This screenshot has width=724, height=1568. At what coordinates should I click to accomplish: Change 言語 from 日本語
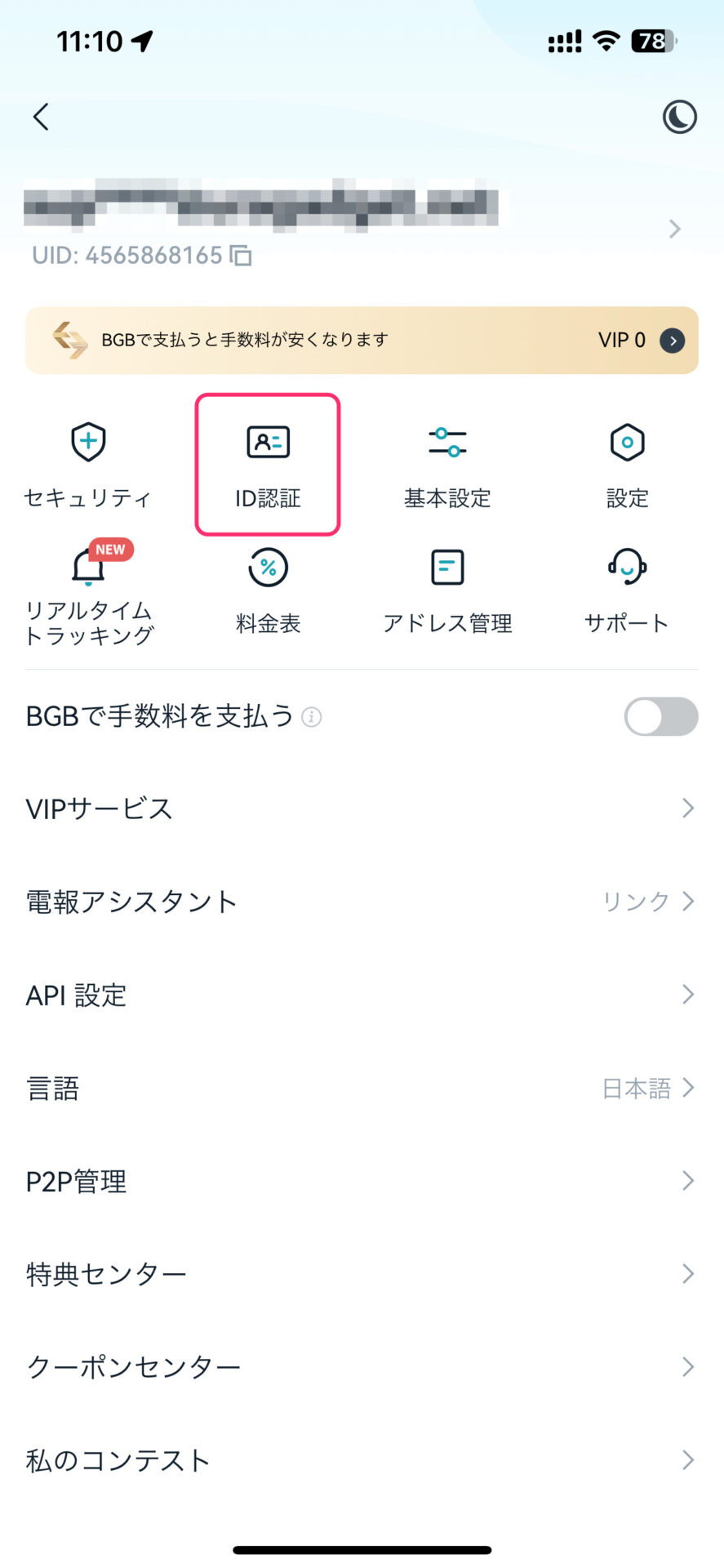tap(362, 1088)
